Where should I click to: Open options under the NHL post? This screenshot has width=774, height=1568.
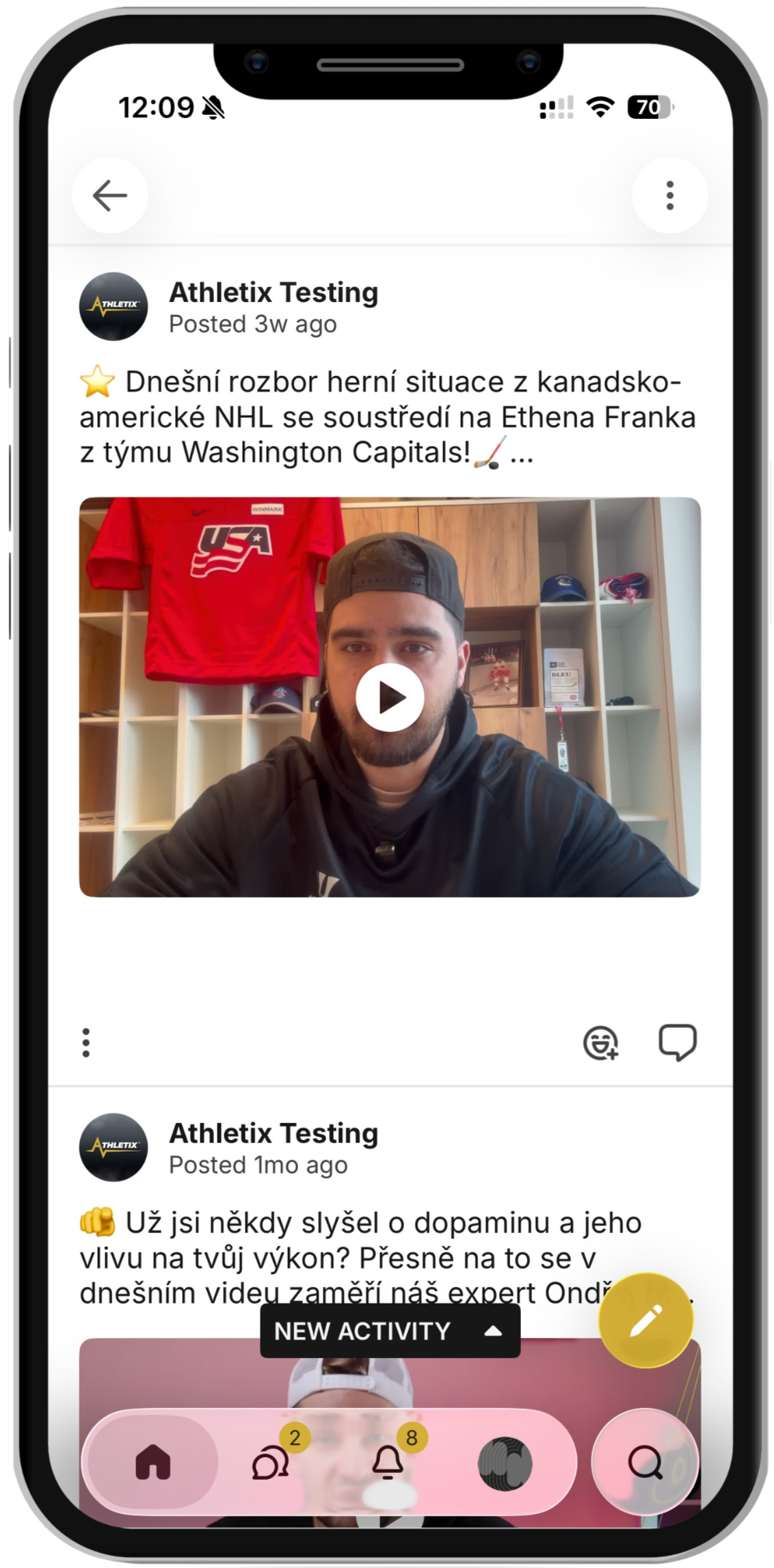[86, 1043]
